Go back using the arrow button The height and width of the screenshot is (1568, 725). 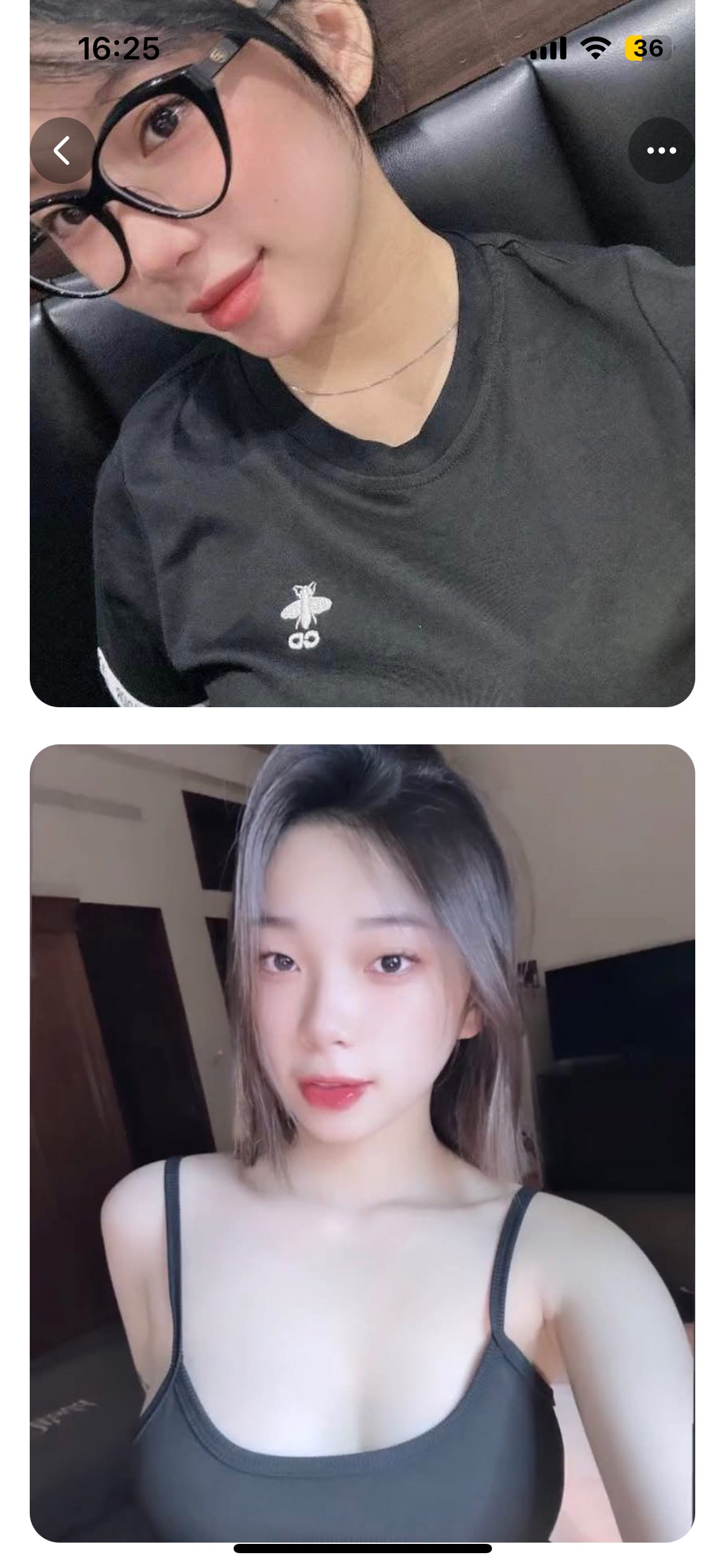(63, 150)
